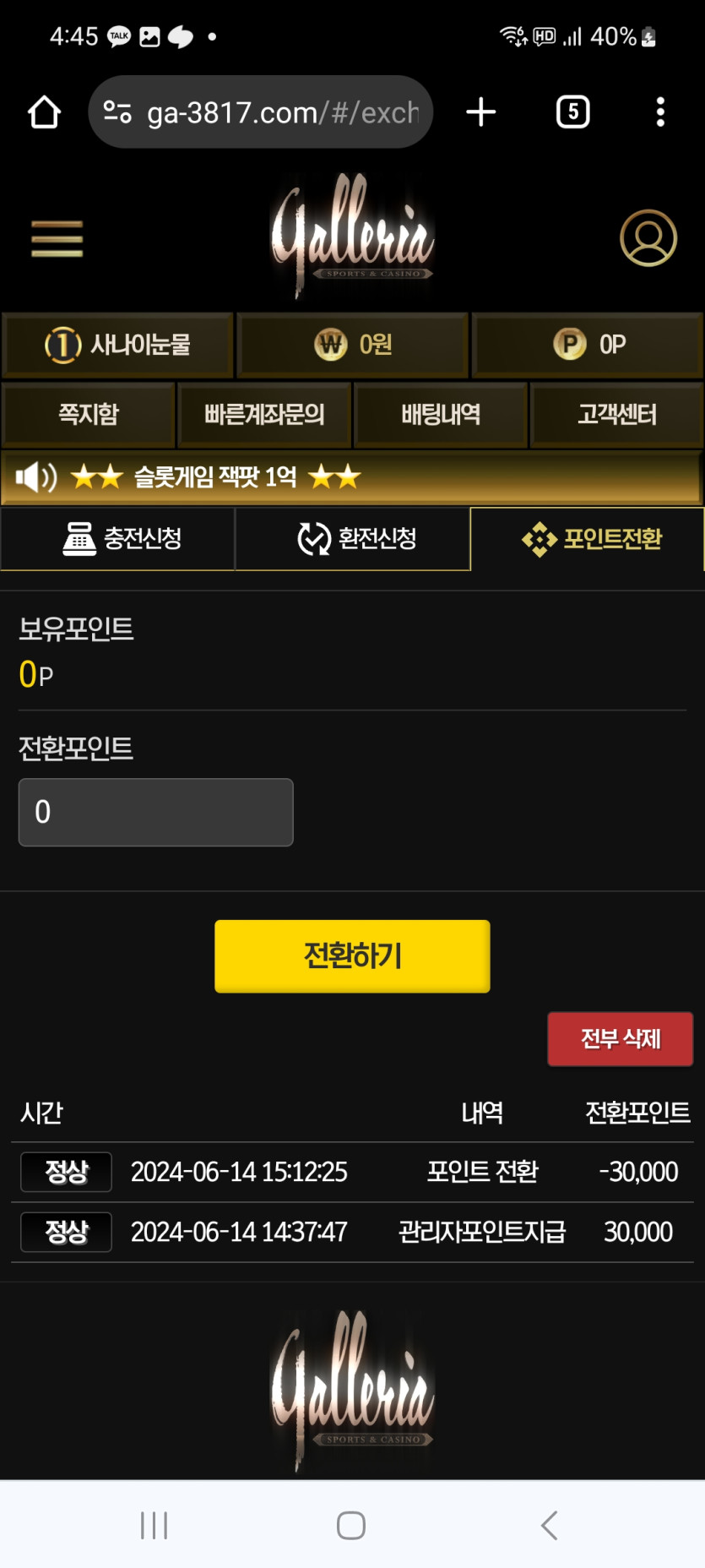Image resolution: width=705 pixels, height=1568 pixels.
Task: Show the open tabs switcher
Action: 572,112
